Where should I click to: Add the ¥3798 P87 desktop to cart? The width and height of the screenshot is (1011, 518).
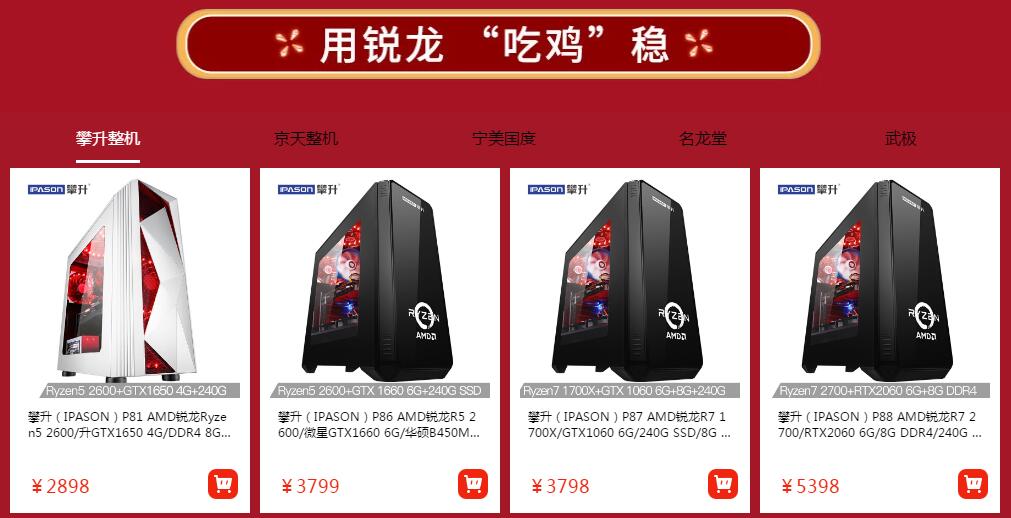[723, 484]
